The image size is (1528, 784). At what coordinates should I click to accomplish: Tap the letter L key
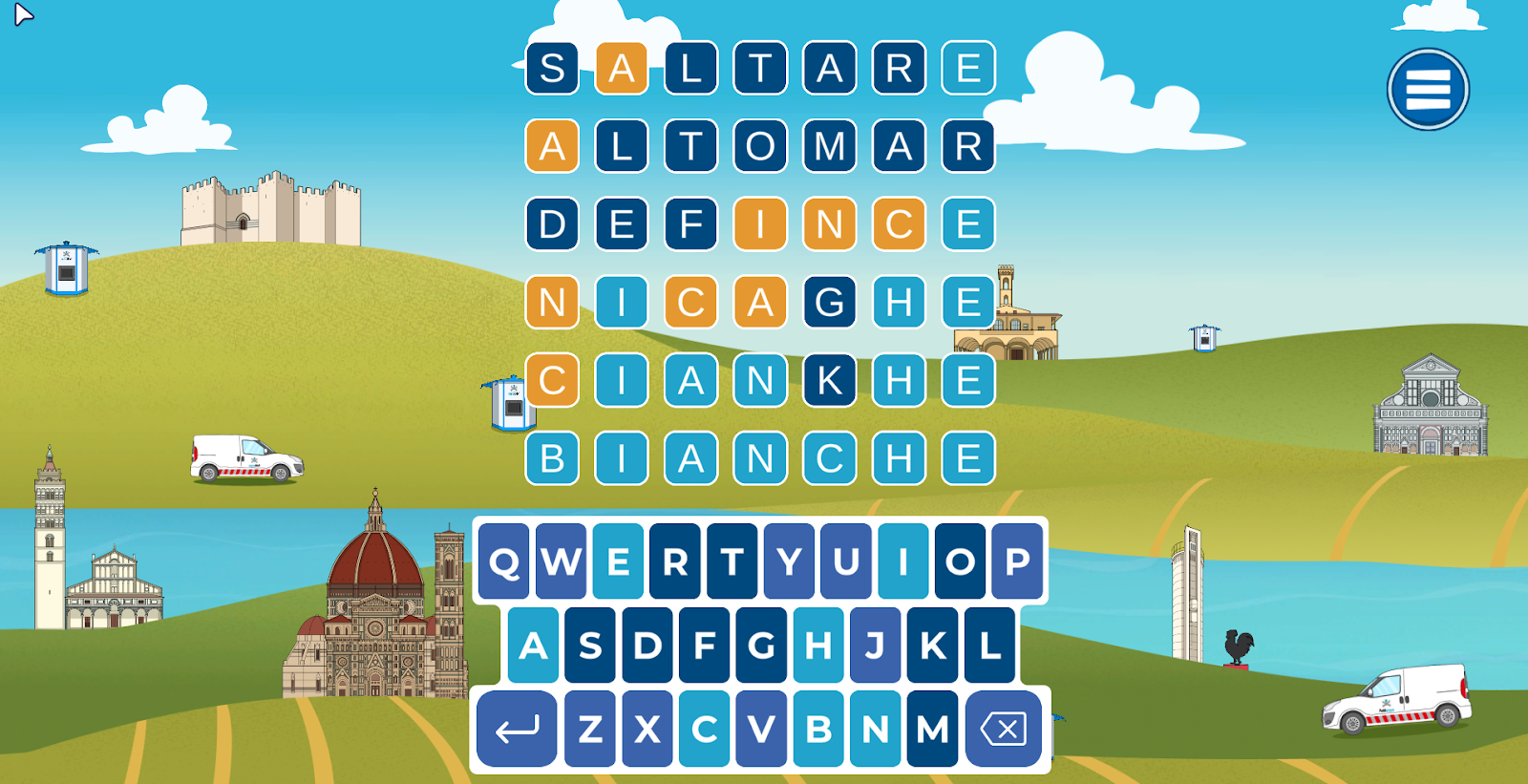click(989, 646)
